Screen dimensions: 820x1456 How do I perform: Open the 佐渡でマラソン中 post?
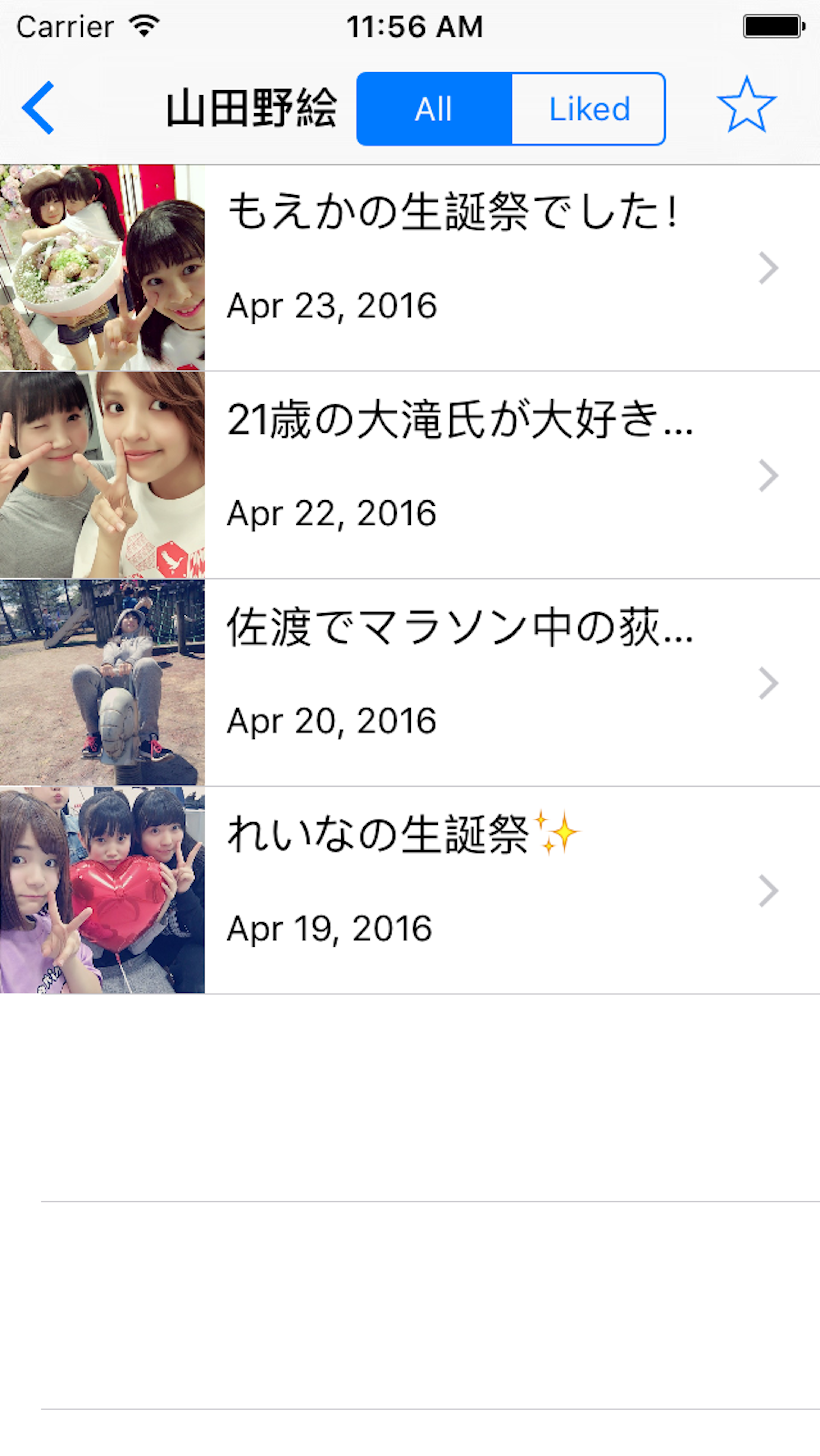[x=452, y=682]
